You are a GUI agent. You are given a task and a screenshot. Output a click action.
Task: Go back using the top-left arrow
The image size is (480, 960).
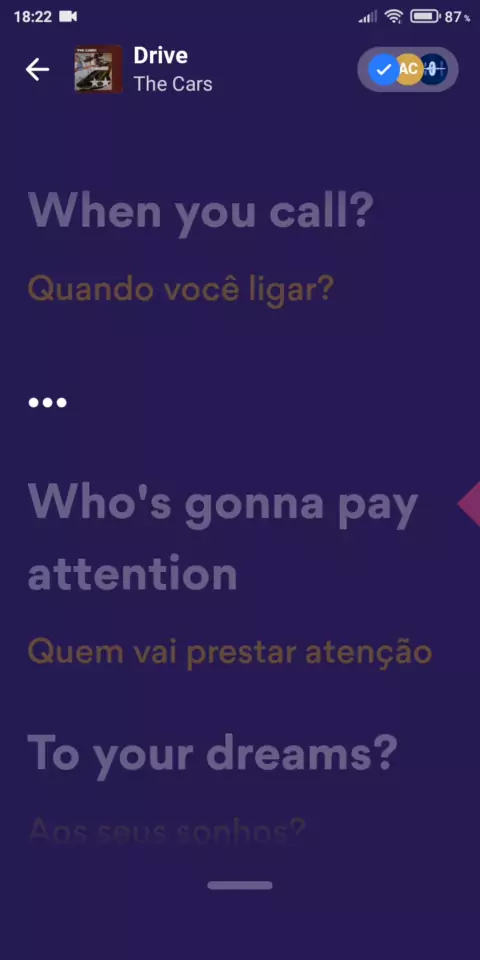pos(37,70)
